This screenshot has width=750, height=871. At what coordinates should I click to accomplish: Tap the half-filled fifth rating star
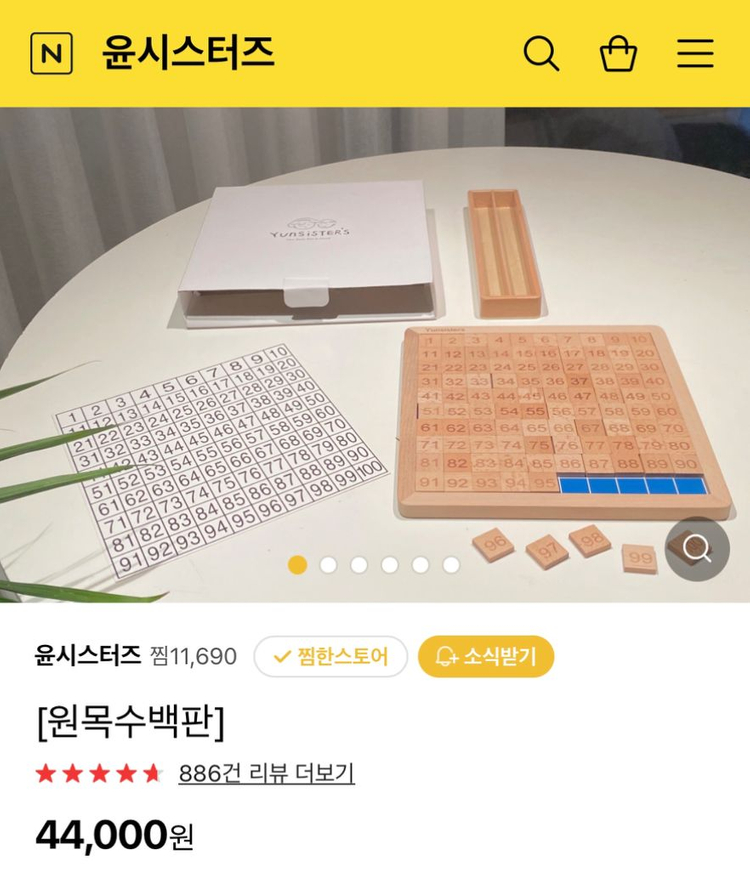(150, 773)
